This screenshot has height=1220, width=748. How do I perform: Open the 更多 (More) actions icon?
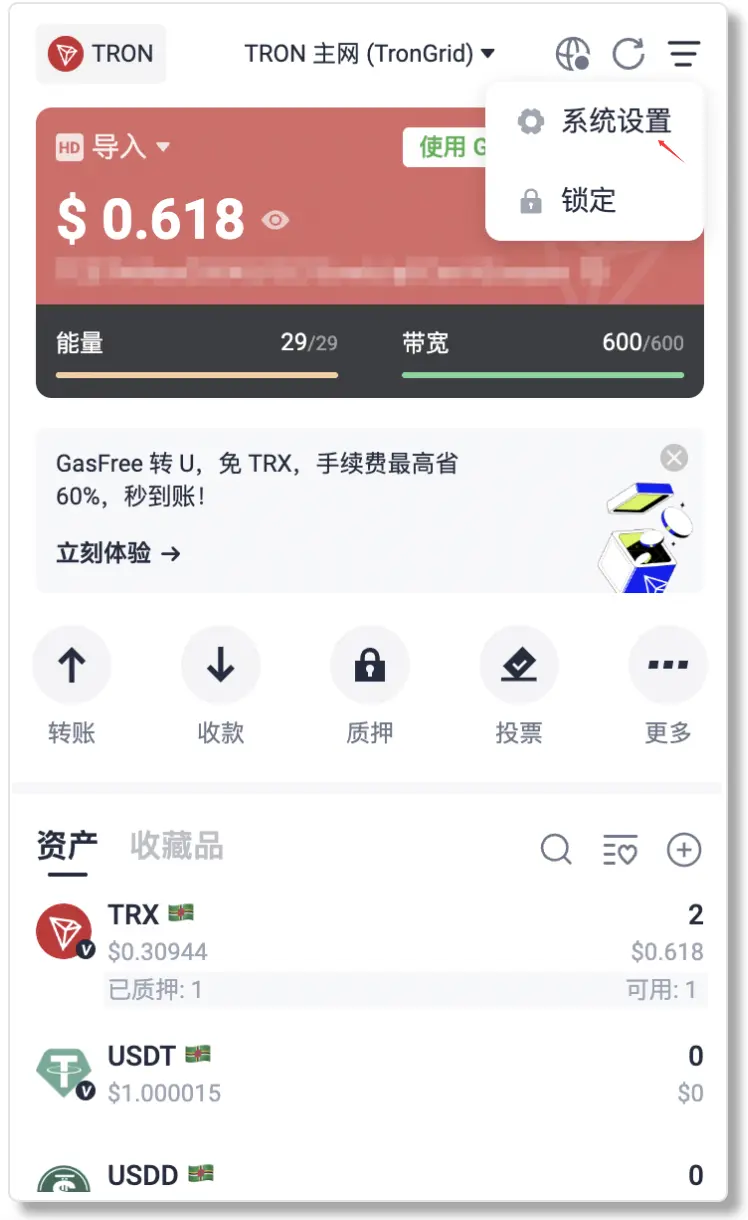pyautogui.click(x=667, y=664)
